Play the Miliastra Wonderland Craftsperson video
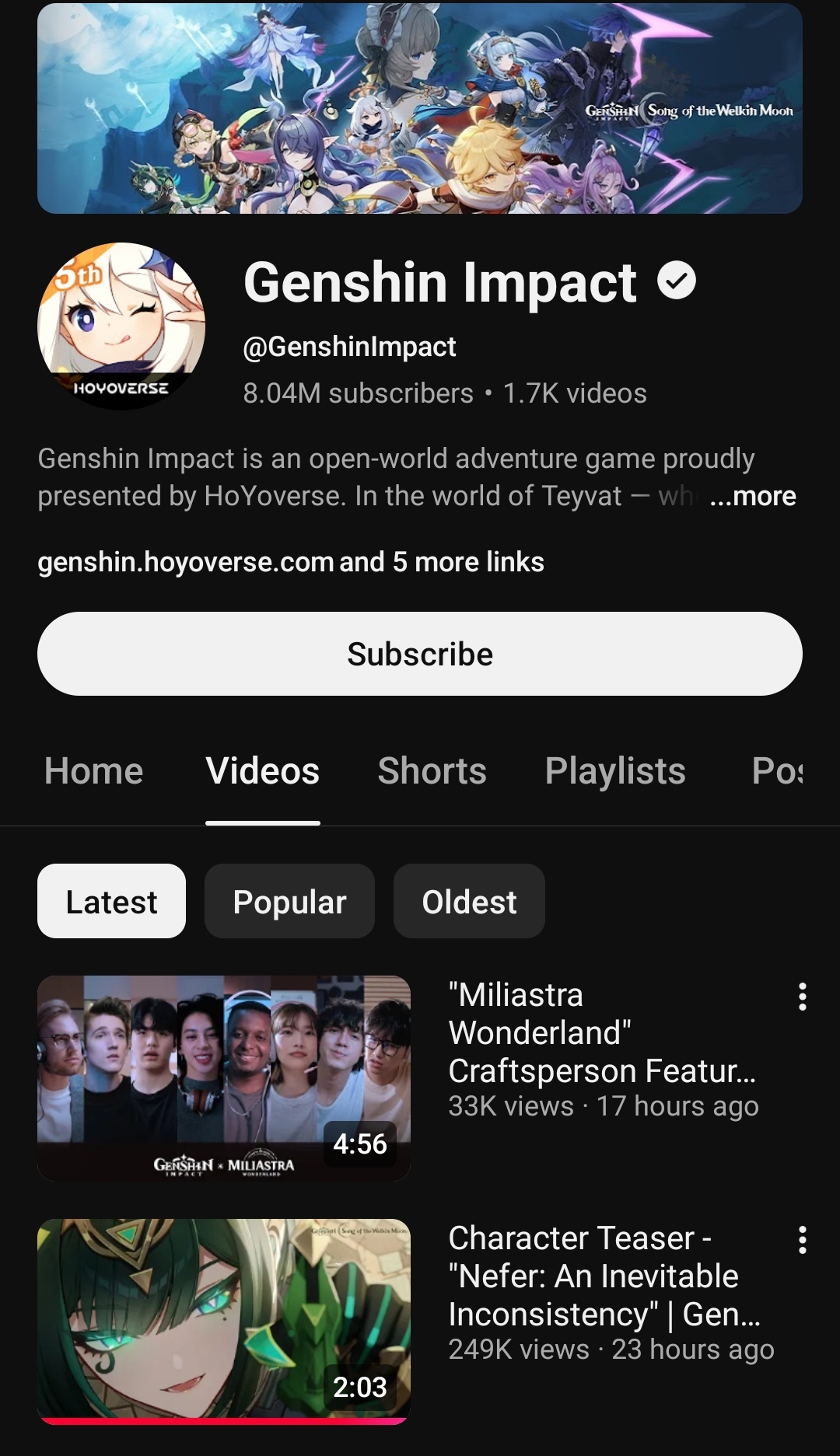 coord(224,1078)
